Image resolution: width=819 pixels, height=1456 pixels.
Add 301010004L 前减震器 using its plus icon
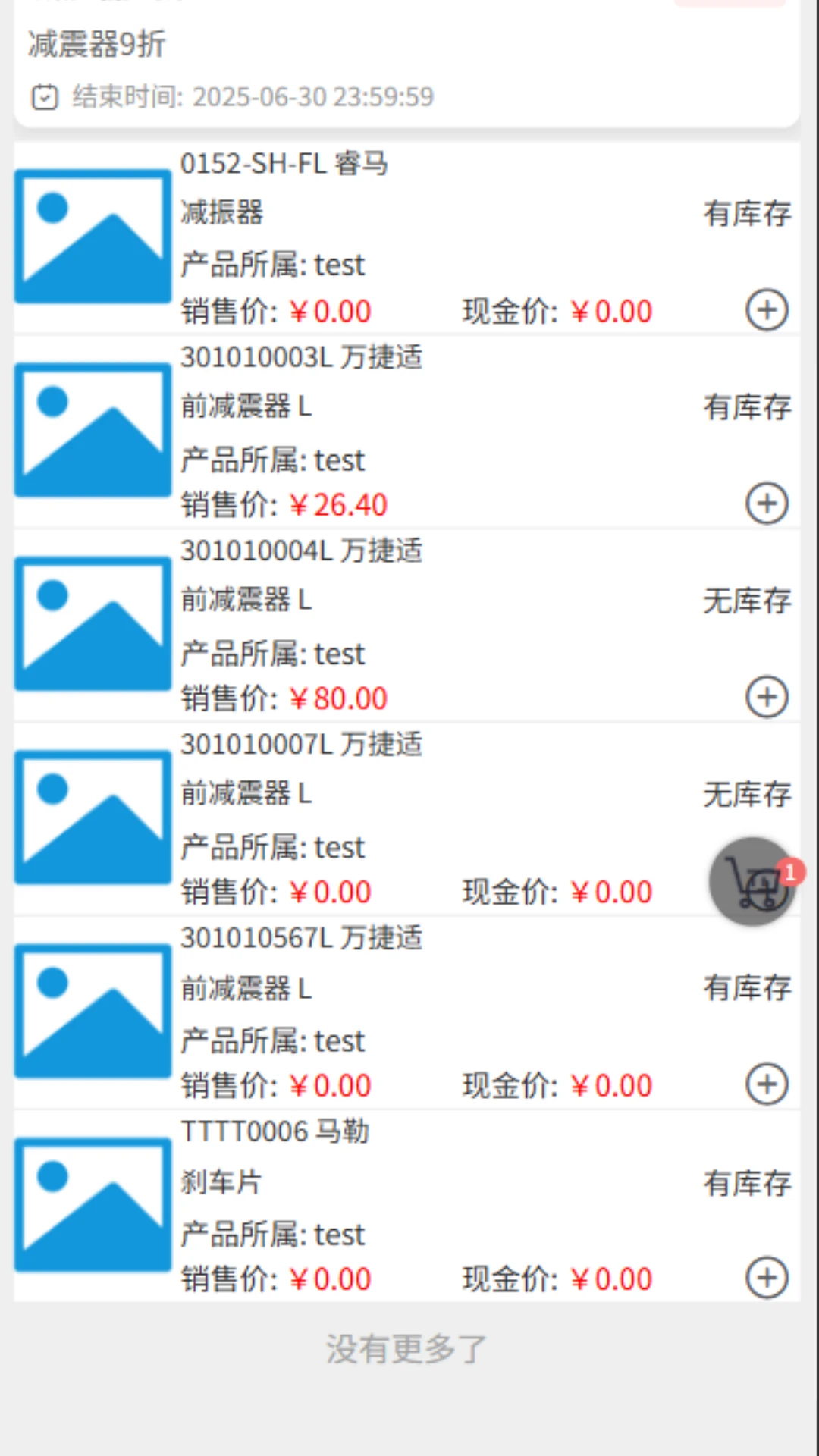[767, 697]
